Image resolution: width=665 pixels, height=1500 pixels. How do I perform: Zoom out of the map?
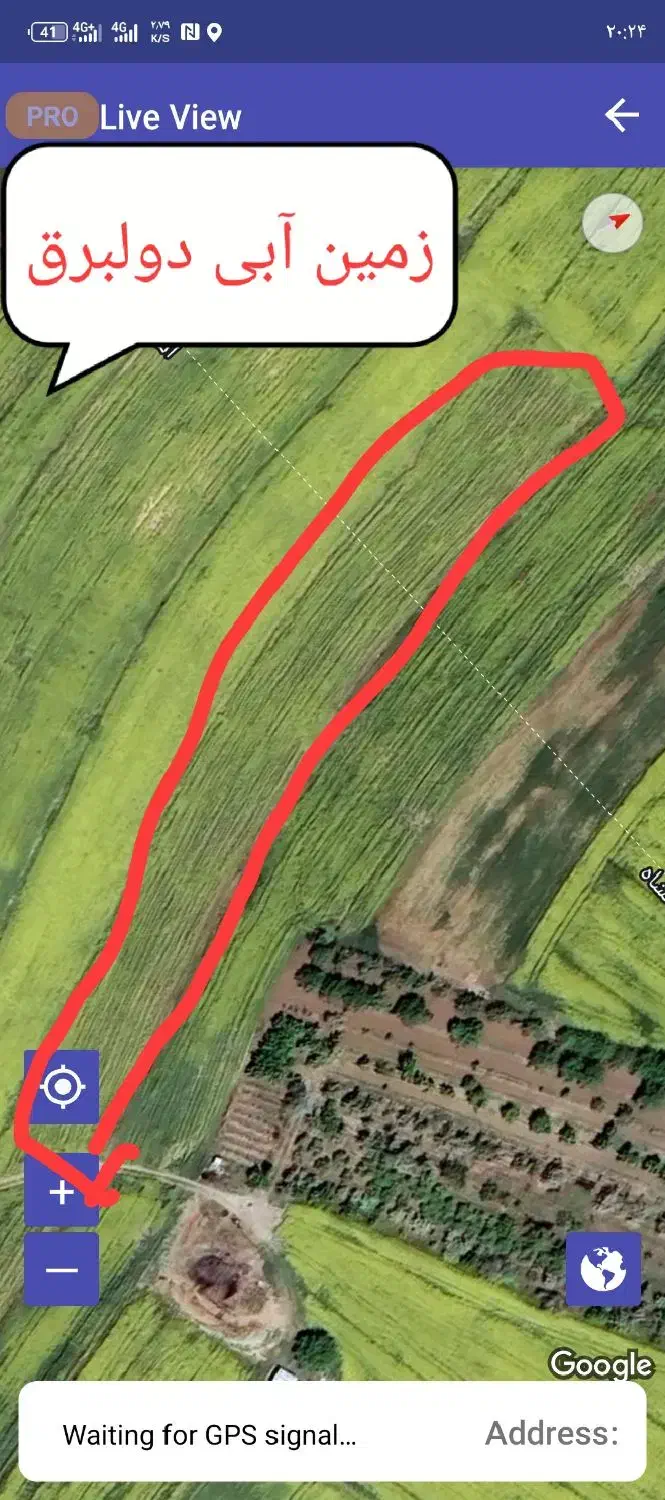[62, 1269]
